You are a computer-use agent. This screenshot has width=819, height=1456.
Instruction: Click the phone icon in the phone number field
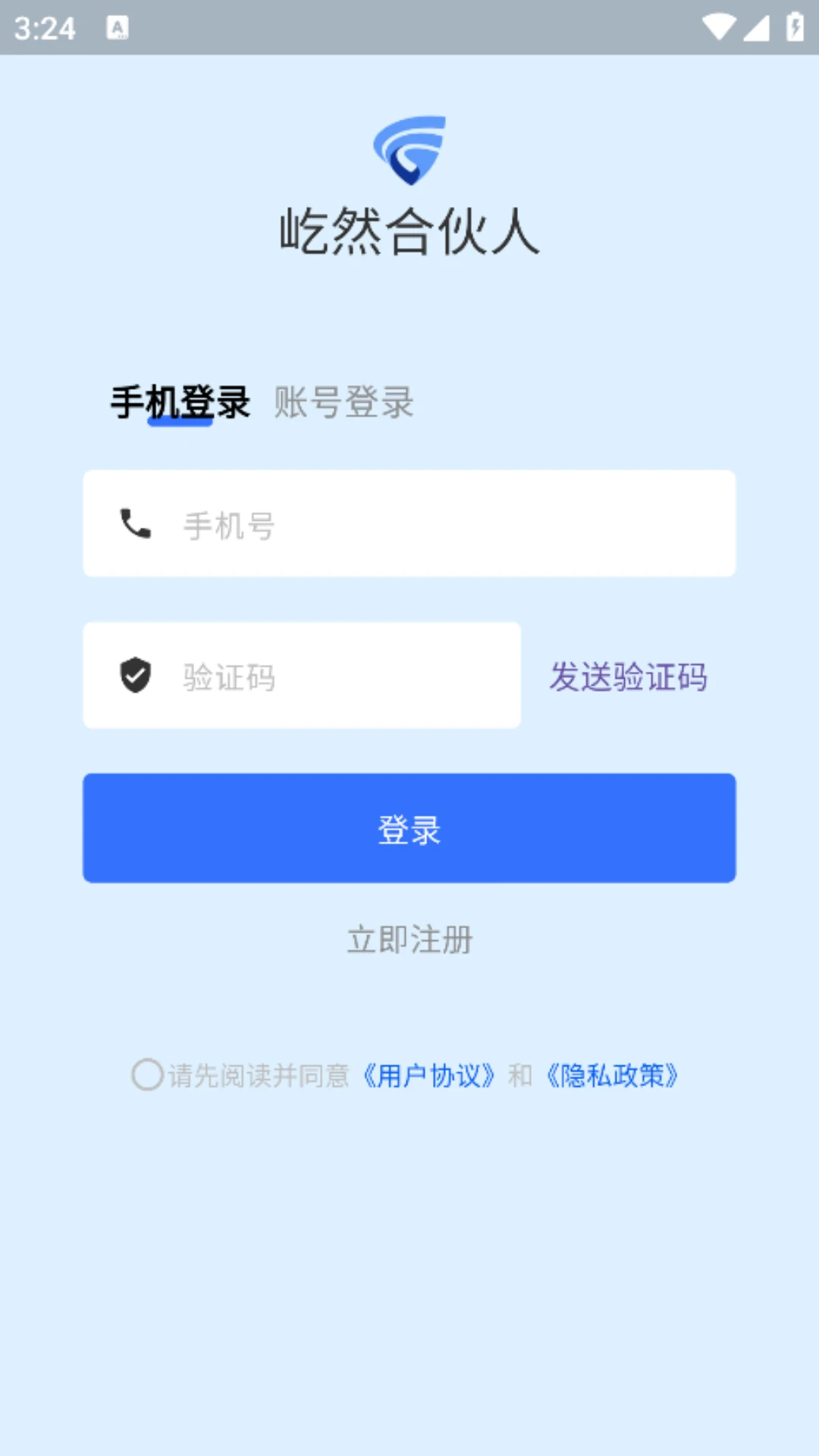(x=136, y=523)
